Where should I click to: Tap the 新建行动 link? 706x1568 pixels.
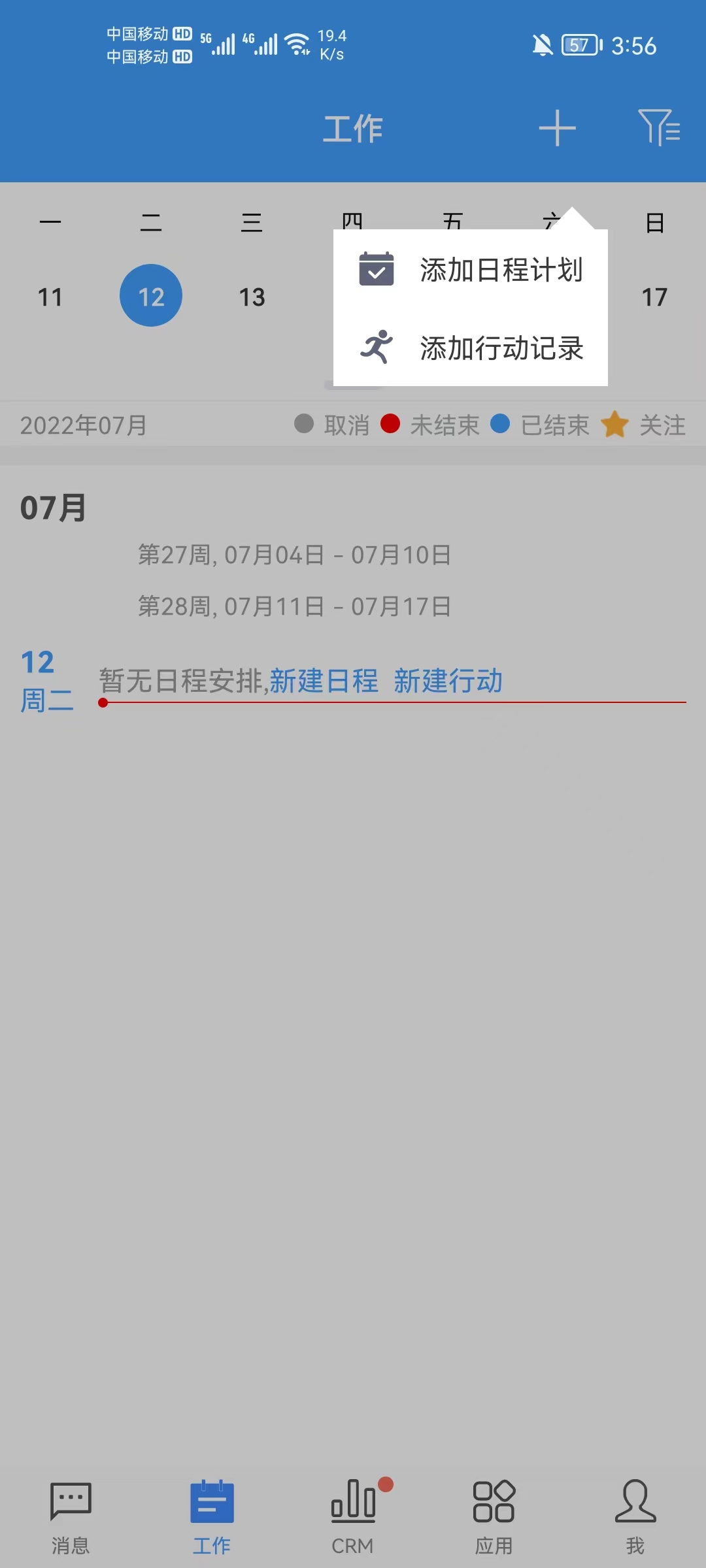tap(448, 681)
